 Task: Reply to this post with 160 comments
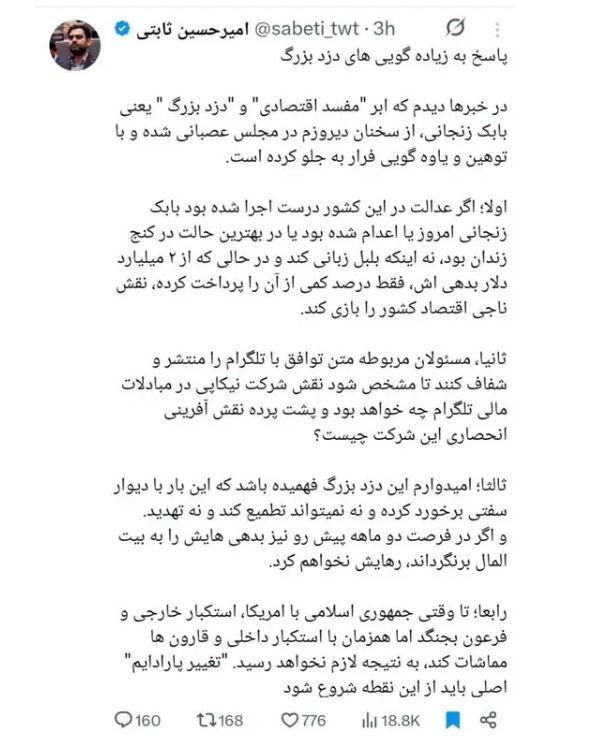125,719
